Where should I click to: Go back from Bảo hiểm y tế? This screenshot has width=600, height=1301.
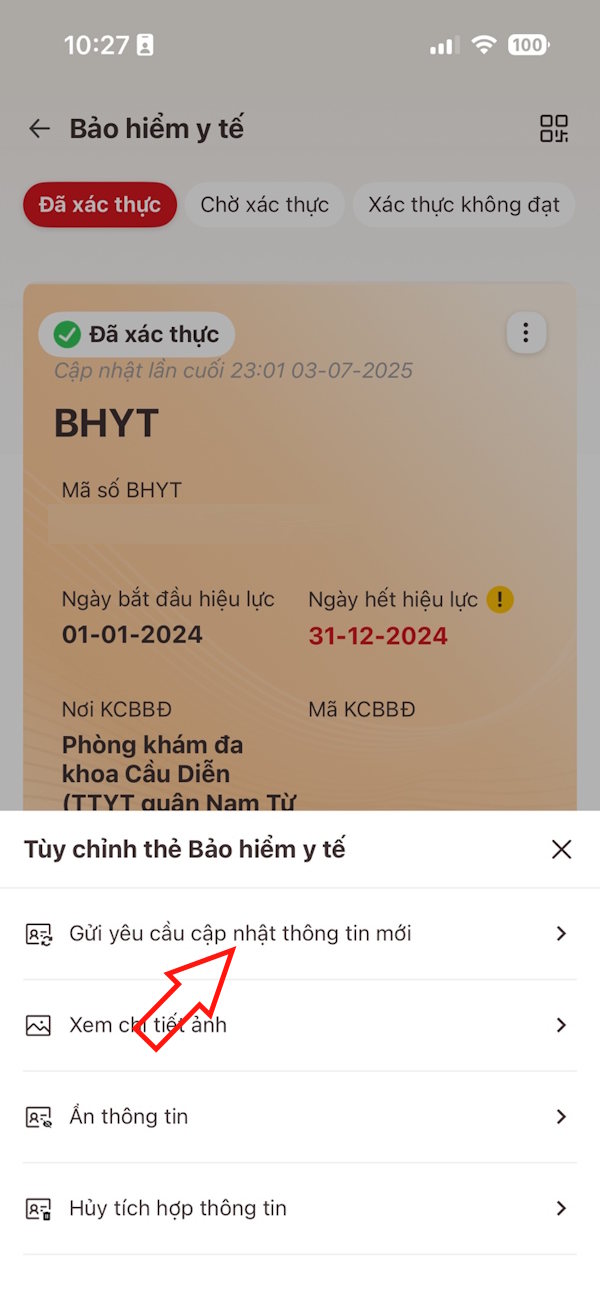click(39, 128)
